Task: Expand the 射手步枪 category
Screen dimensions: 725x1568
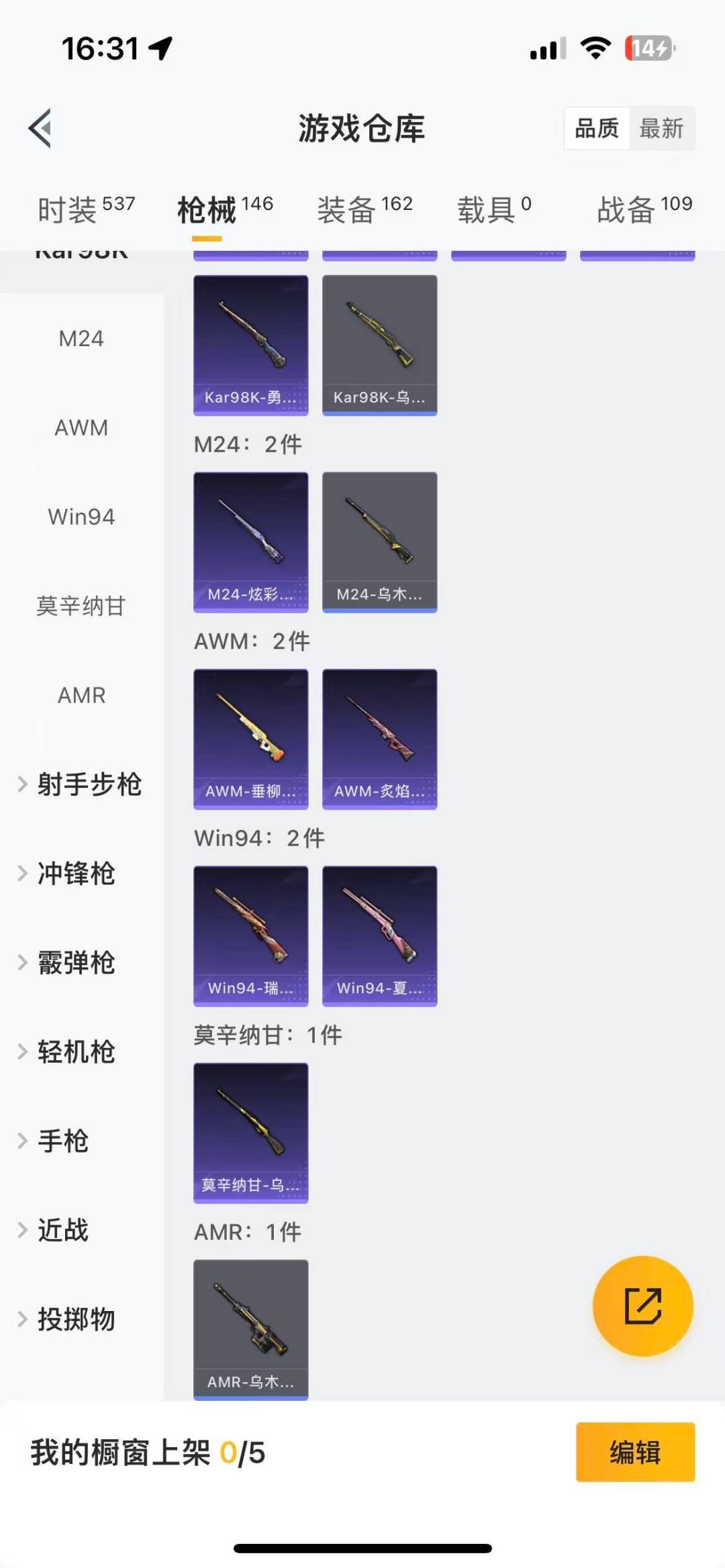Action: [x=87, y=784]
